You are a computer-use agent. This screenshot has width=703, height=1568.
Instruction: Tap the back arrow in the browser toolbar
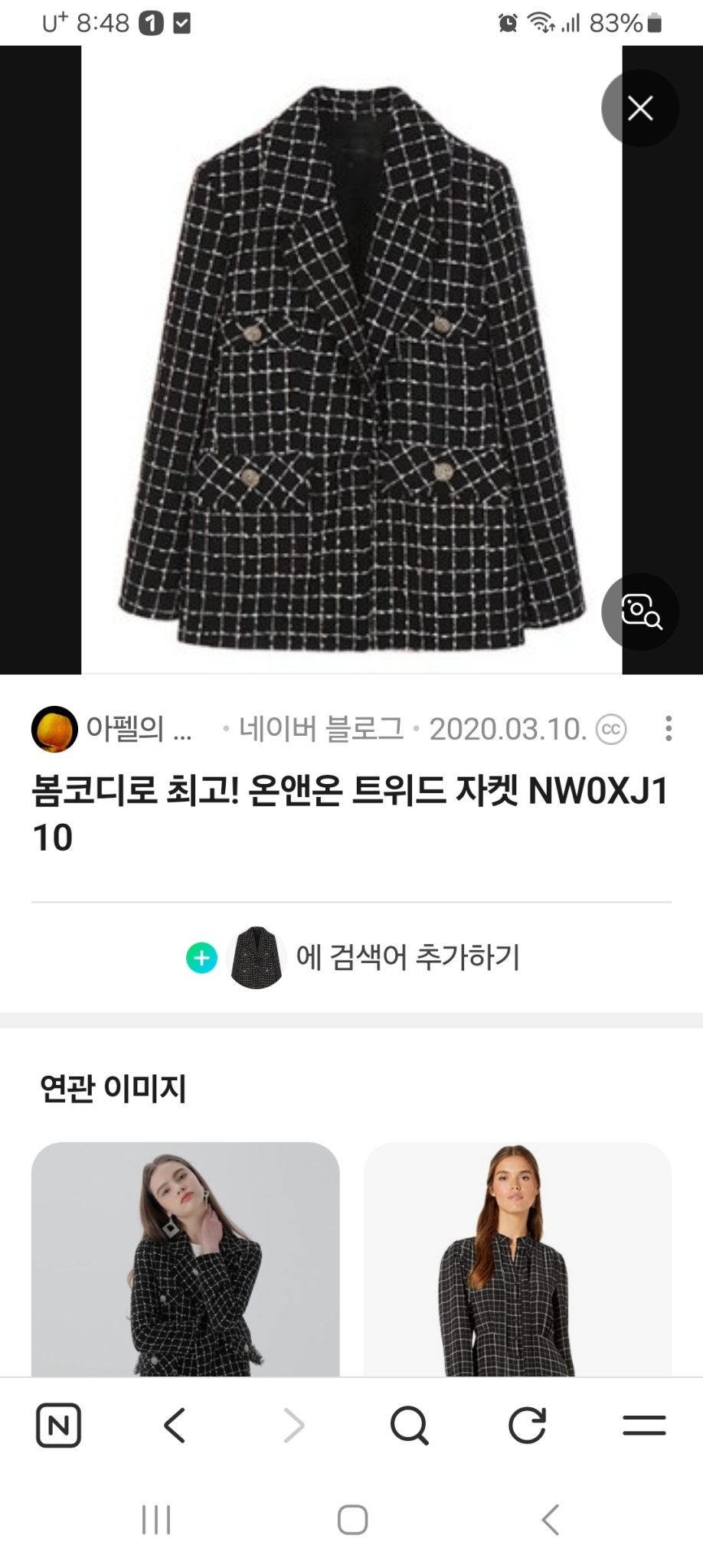(174, 1426)
